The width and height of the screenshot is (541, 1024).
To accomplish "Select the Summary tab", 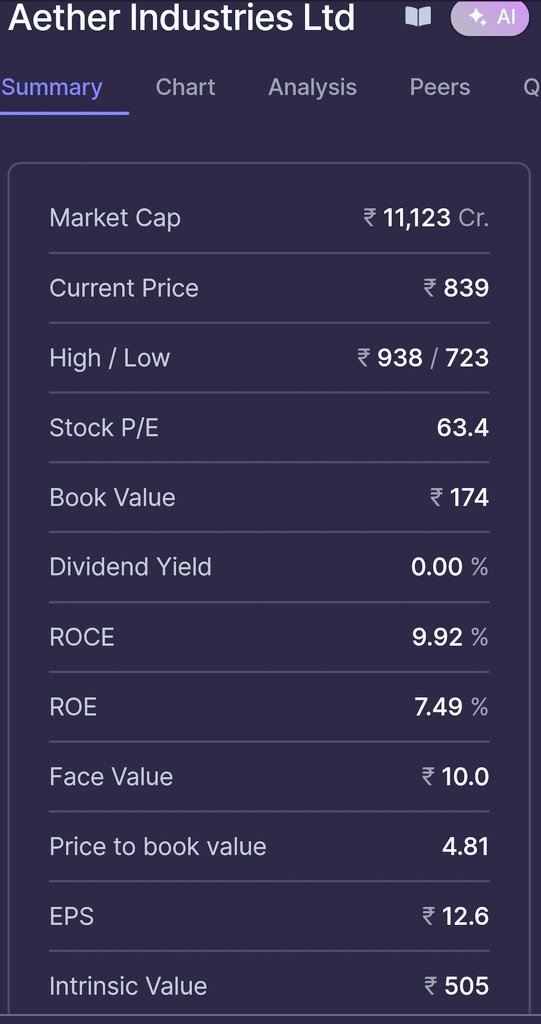I will [x=52, y=88].
